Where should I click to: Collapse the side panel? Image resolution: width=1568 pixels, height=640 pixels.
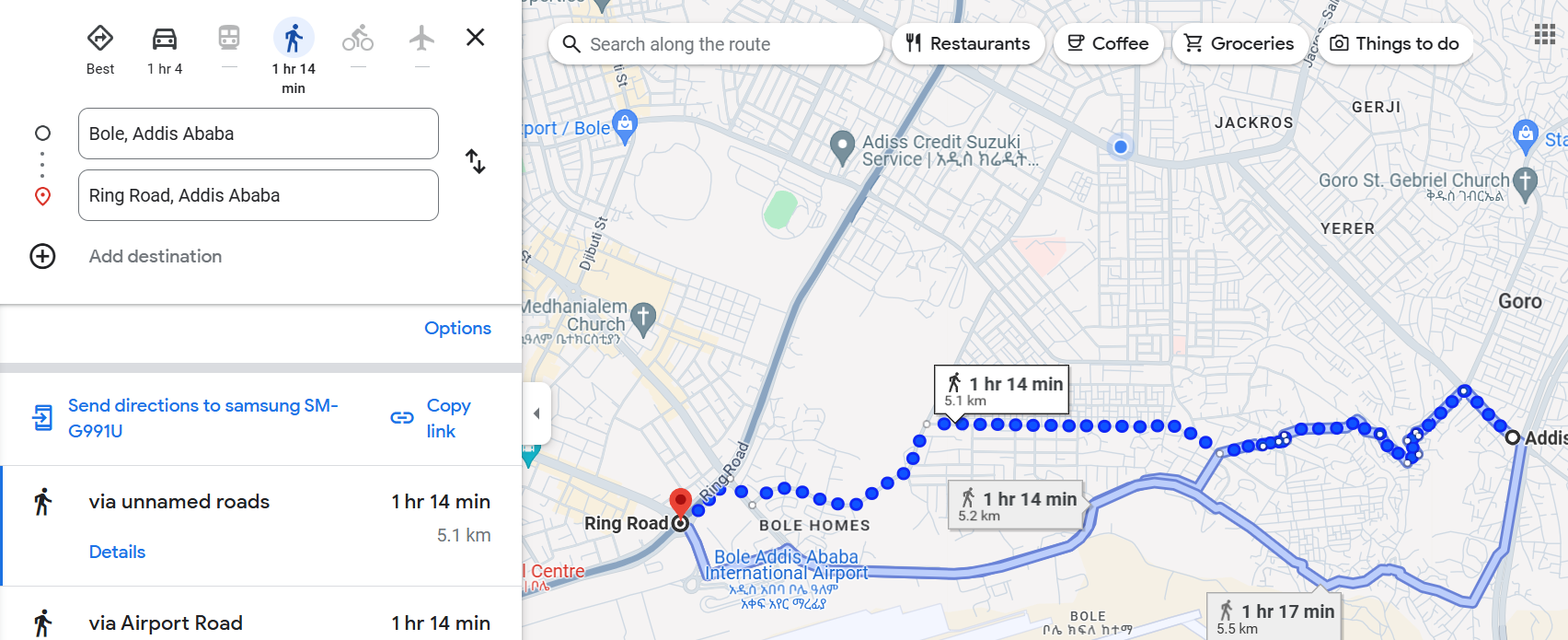[x=536, y=413]
